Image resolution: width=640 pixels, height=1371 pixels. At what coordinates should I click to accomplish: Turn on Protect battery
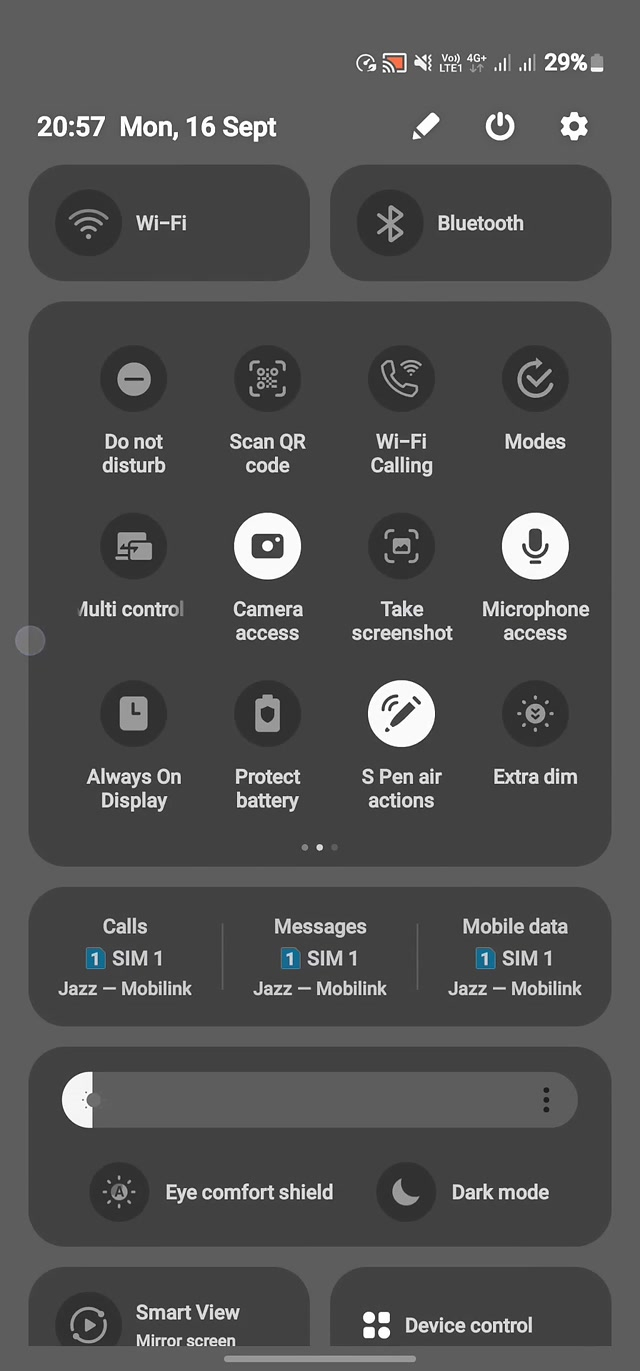[267, 713]
